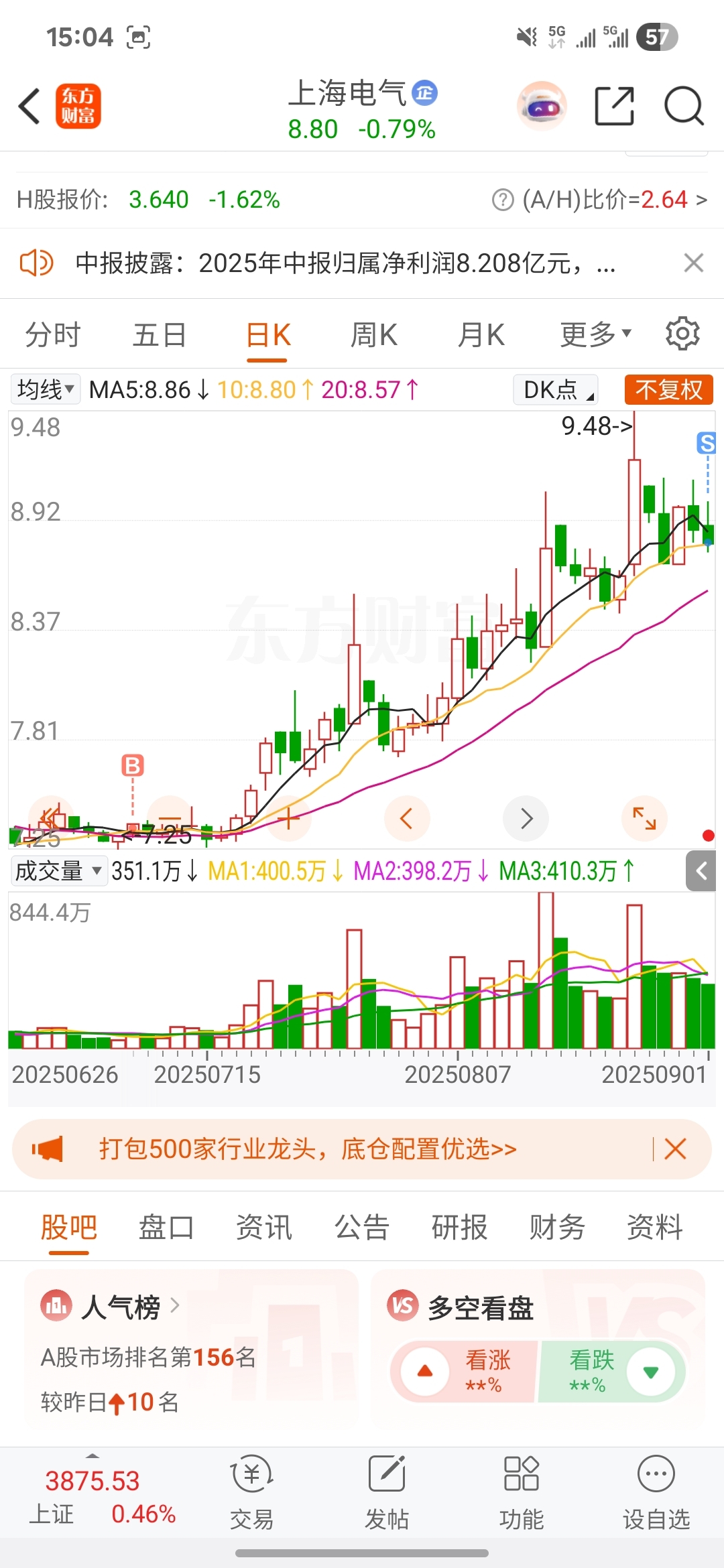Tap the 不复权 adjustment button
724x1568 pixels.
668,389
